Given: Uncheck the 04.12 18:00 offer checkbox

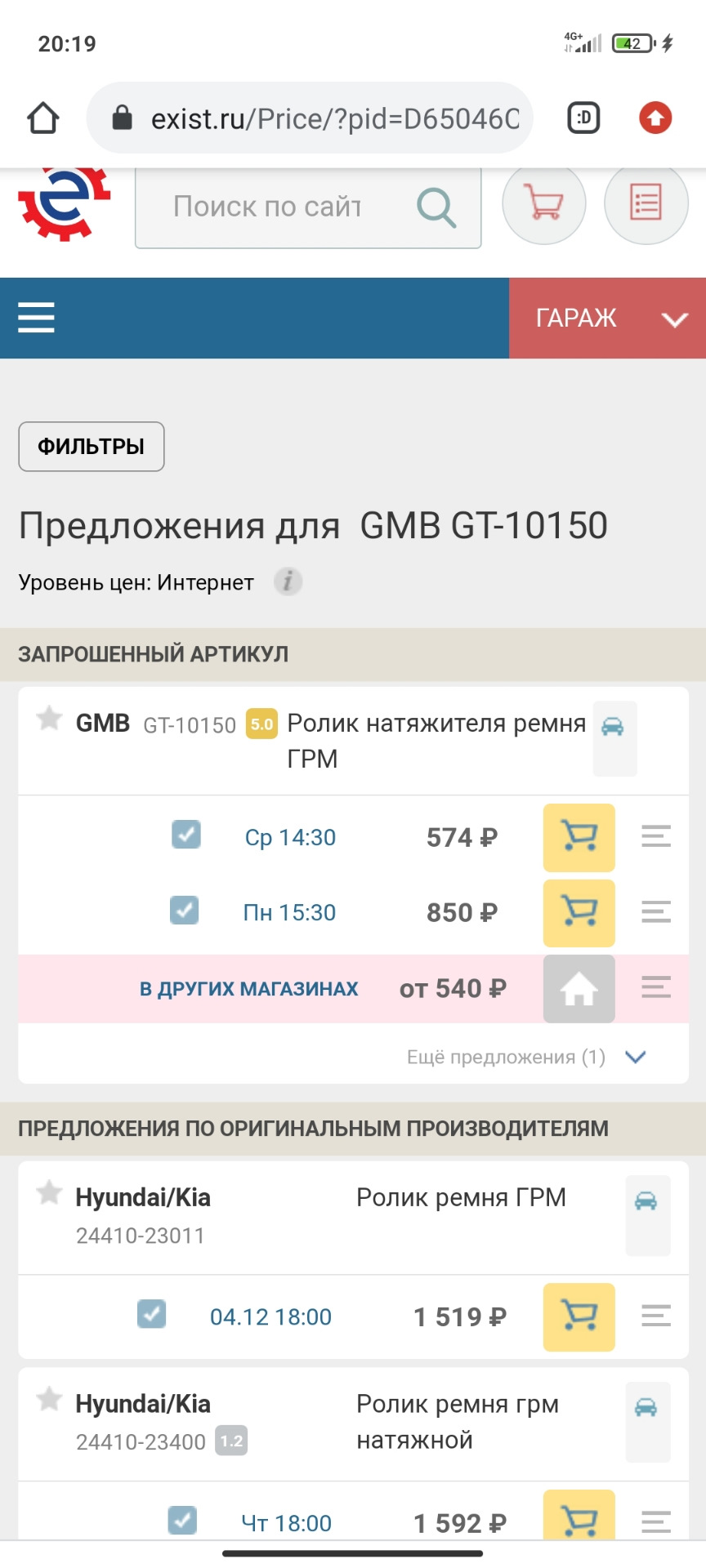Looking at the screenshot, I should point(151,1307).
